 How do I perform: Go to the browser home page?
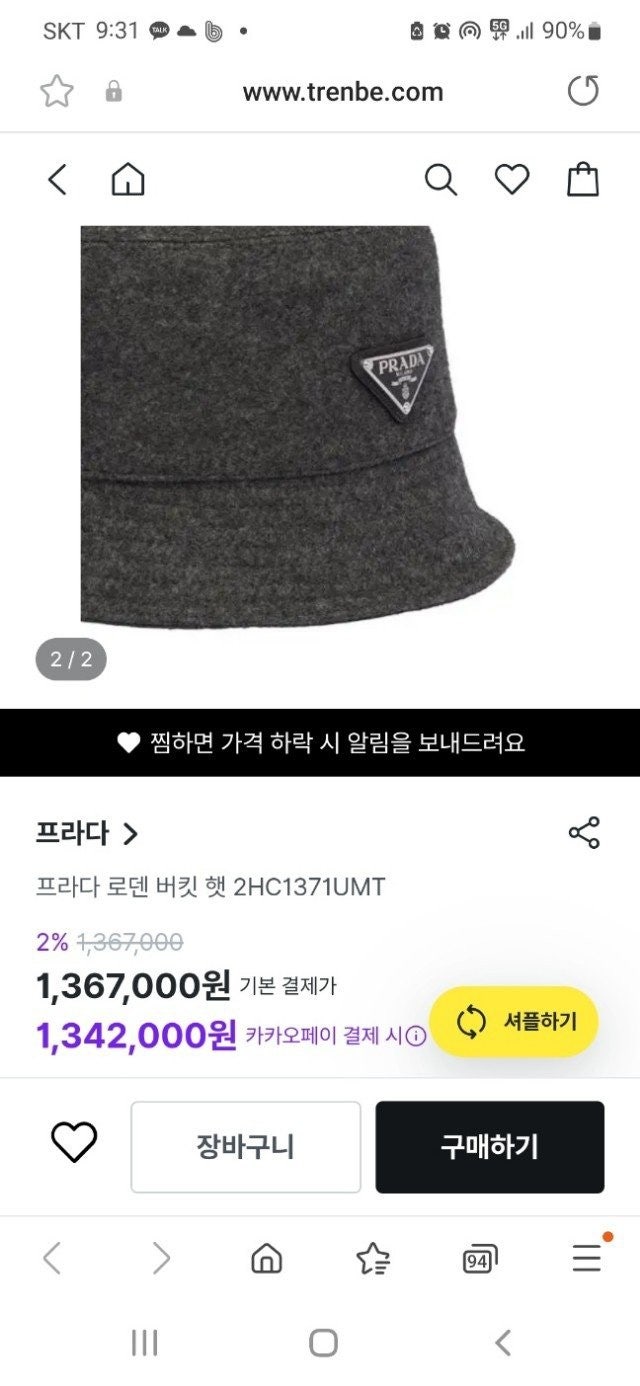tap(266, 1259)
